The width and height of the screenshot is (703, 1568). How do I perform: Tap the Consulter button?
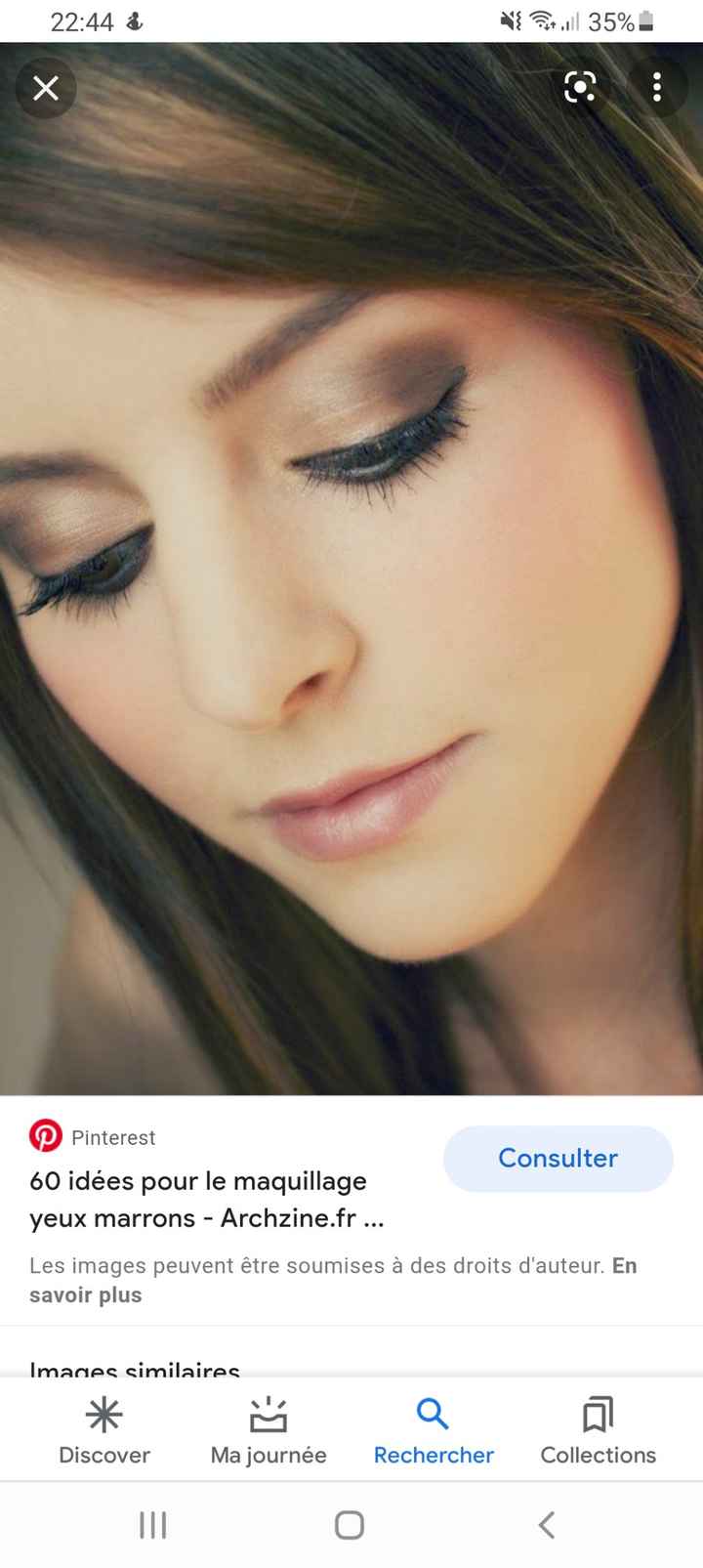558,1159
